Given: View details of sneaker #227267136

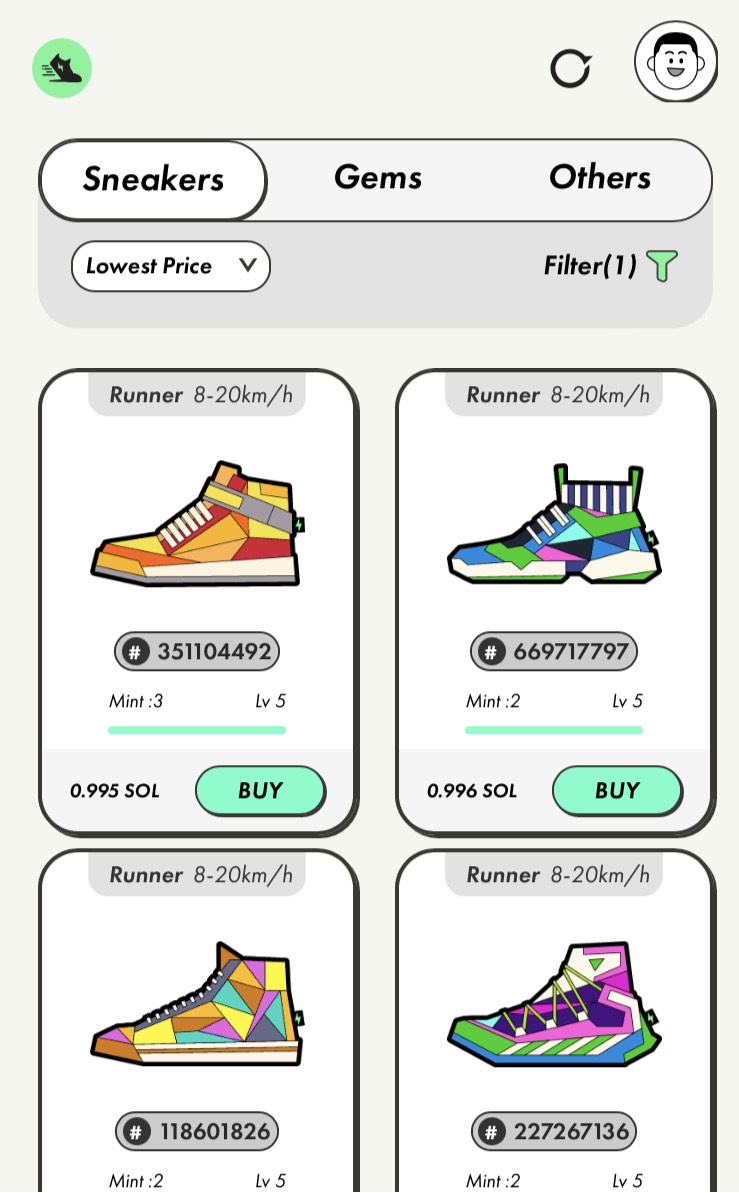Looking at the screenshot, I should click(x=554, y=1010).
